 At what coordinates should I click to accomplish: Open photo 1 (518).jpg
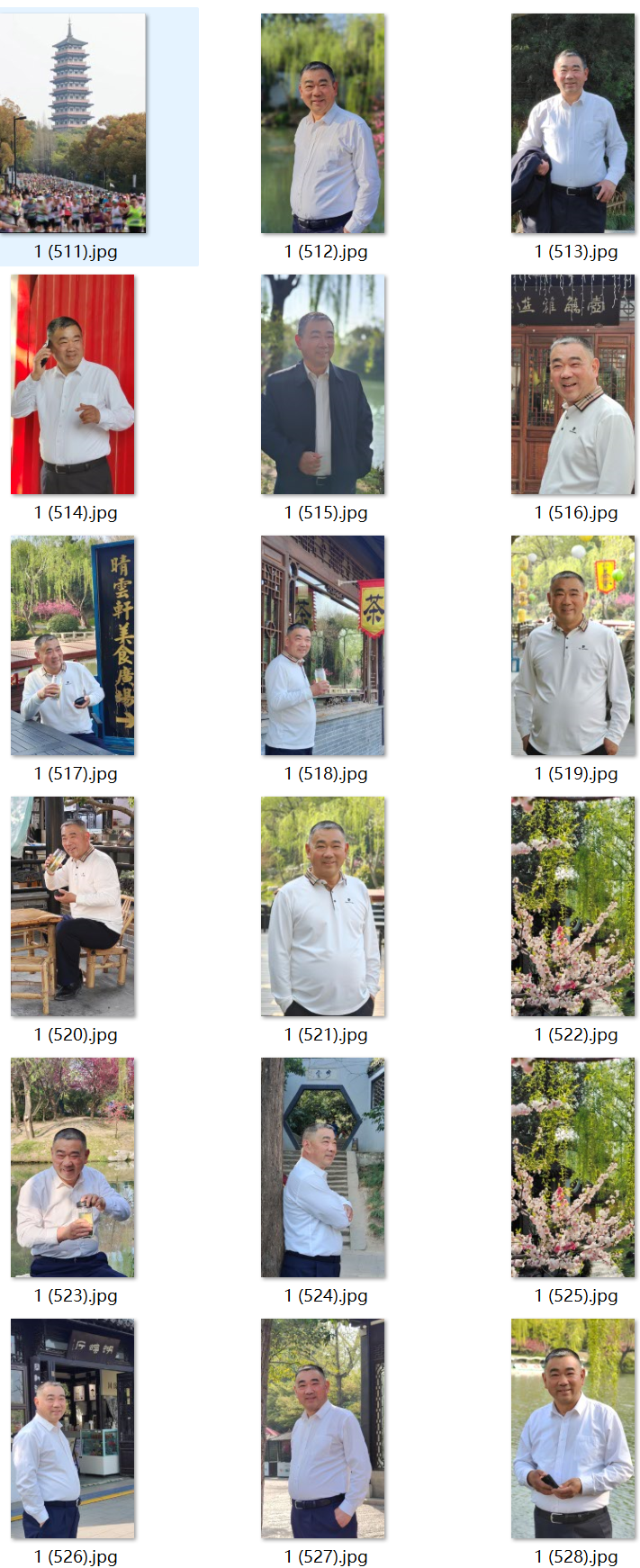pos(323,645)
